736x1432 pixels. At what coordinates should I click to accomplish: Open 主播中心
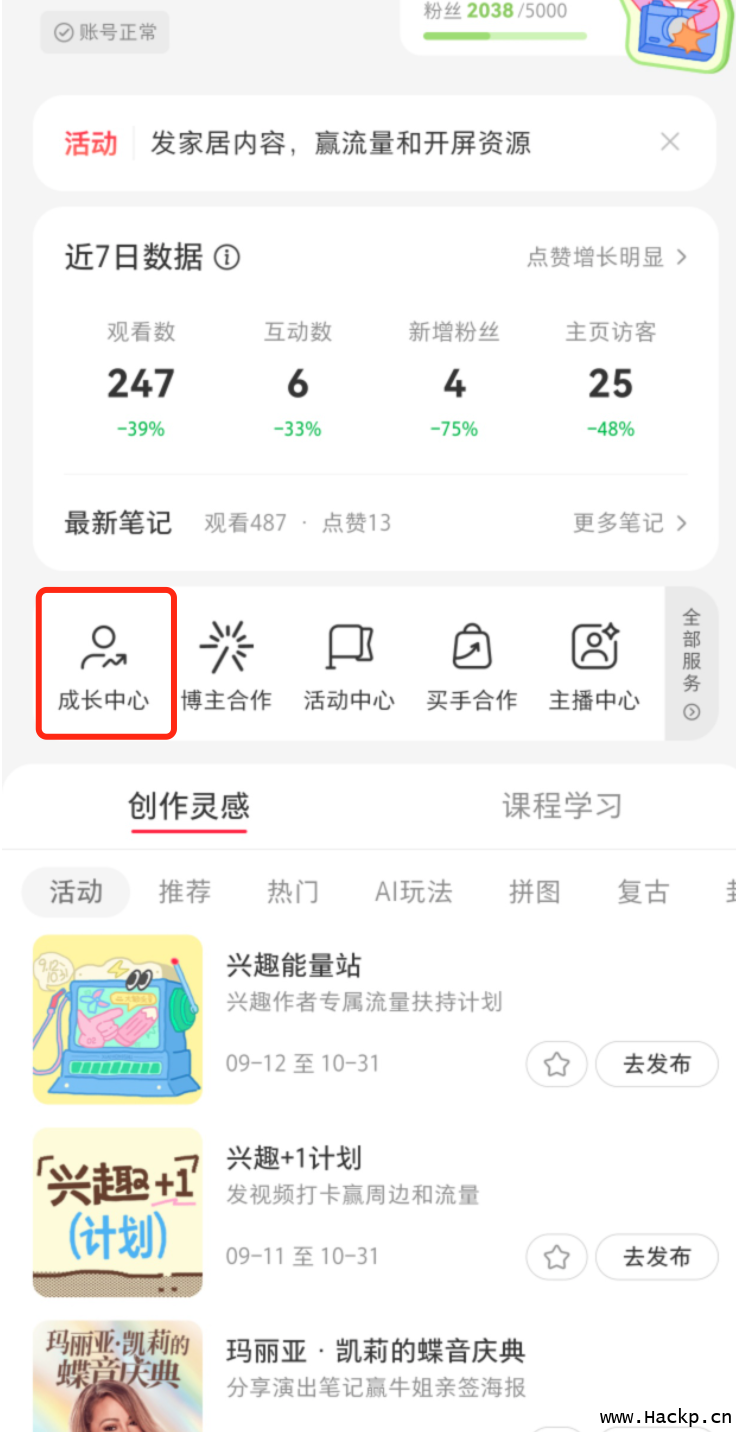click(594, 665)
